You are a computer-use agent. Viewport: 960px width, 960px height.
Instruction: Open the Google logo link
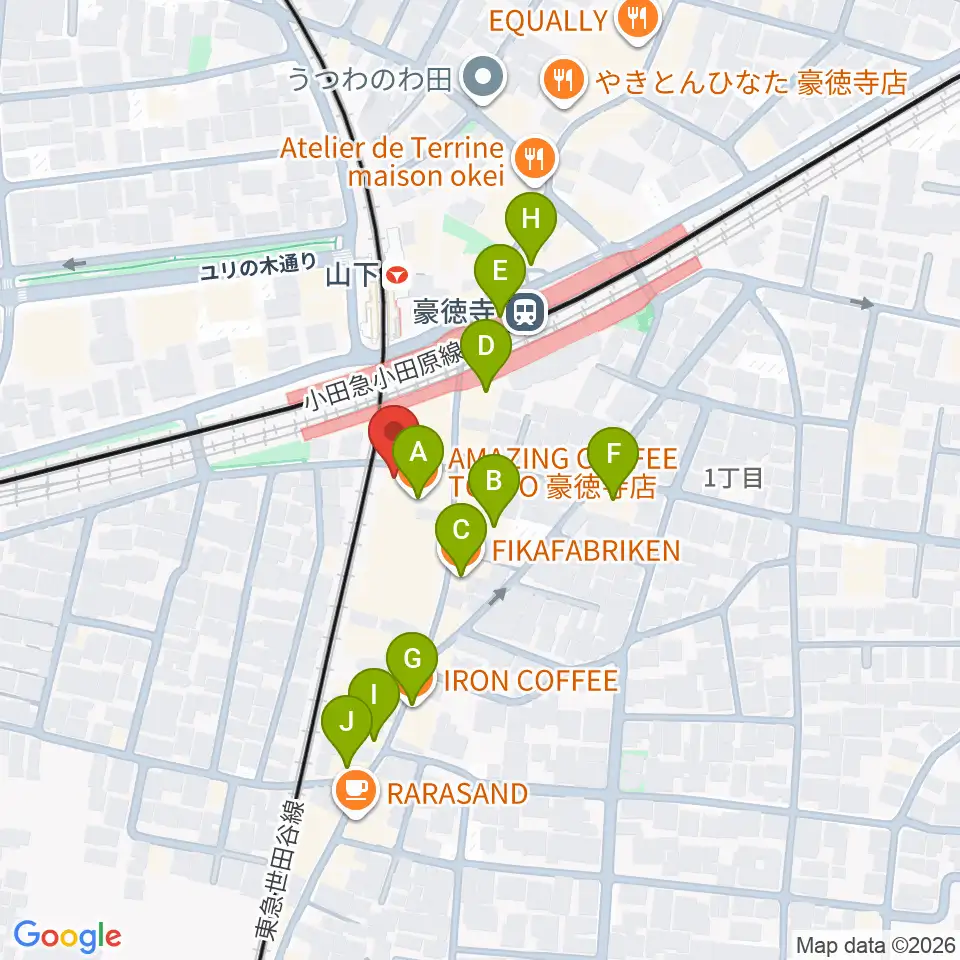pyautogui.click(x=67, y=936)
